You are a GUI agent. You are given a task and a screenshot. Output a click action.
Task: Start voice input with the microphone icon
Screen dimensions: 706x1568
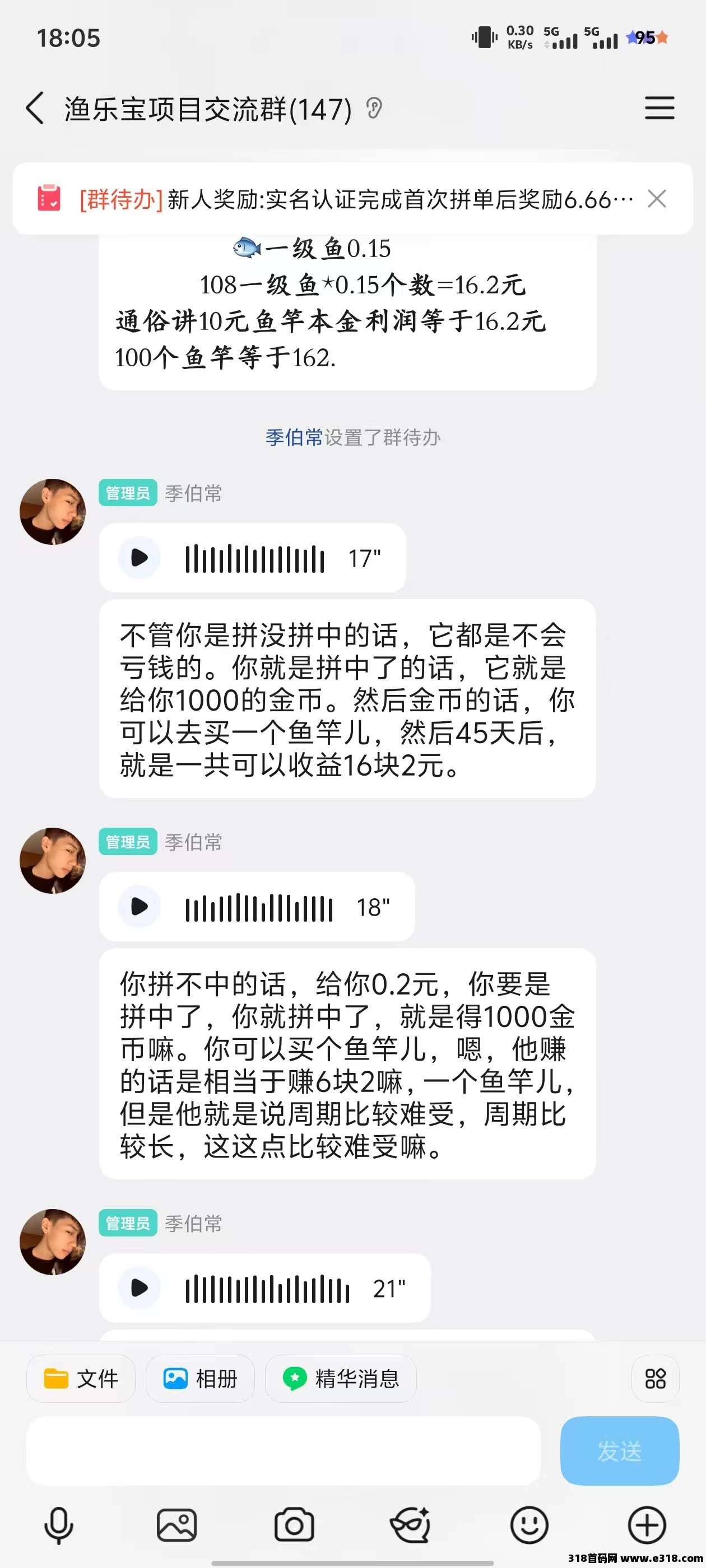coord(58,1525)
